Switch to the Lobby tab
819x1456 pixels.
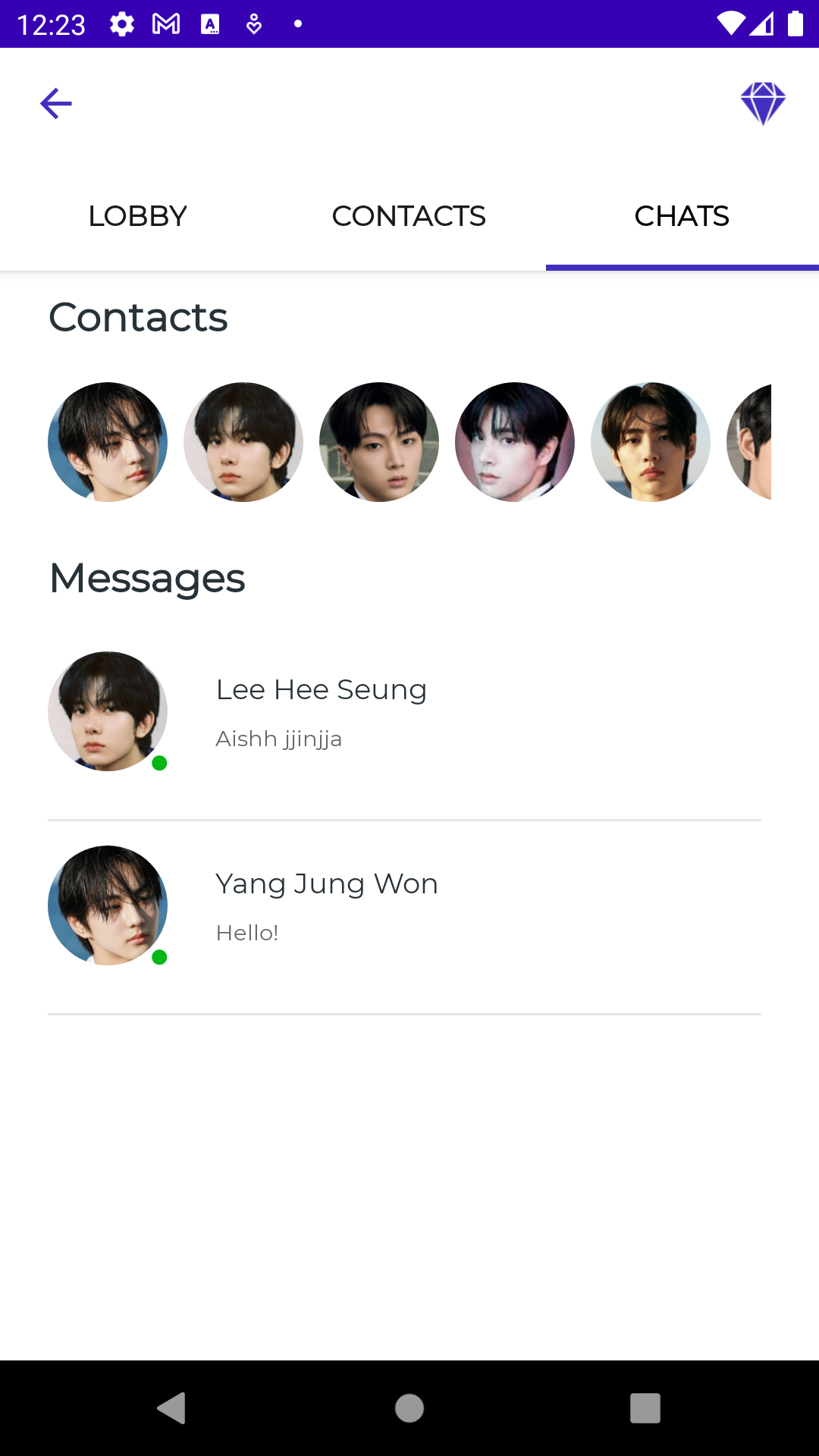137,217
